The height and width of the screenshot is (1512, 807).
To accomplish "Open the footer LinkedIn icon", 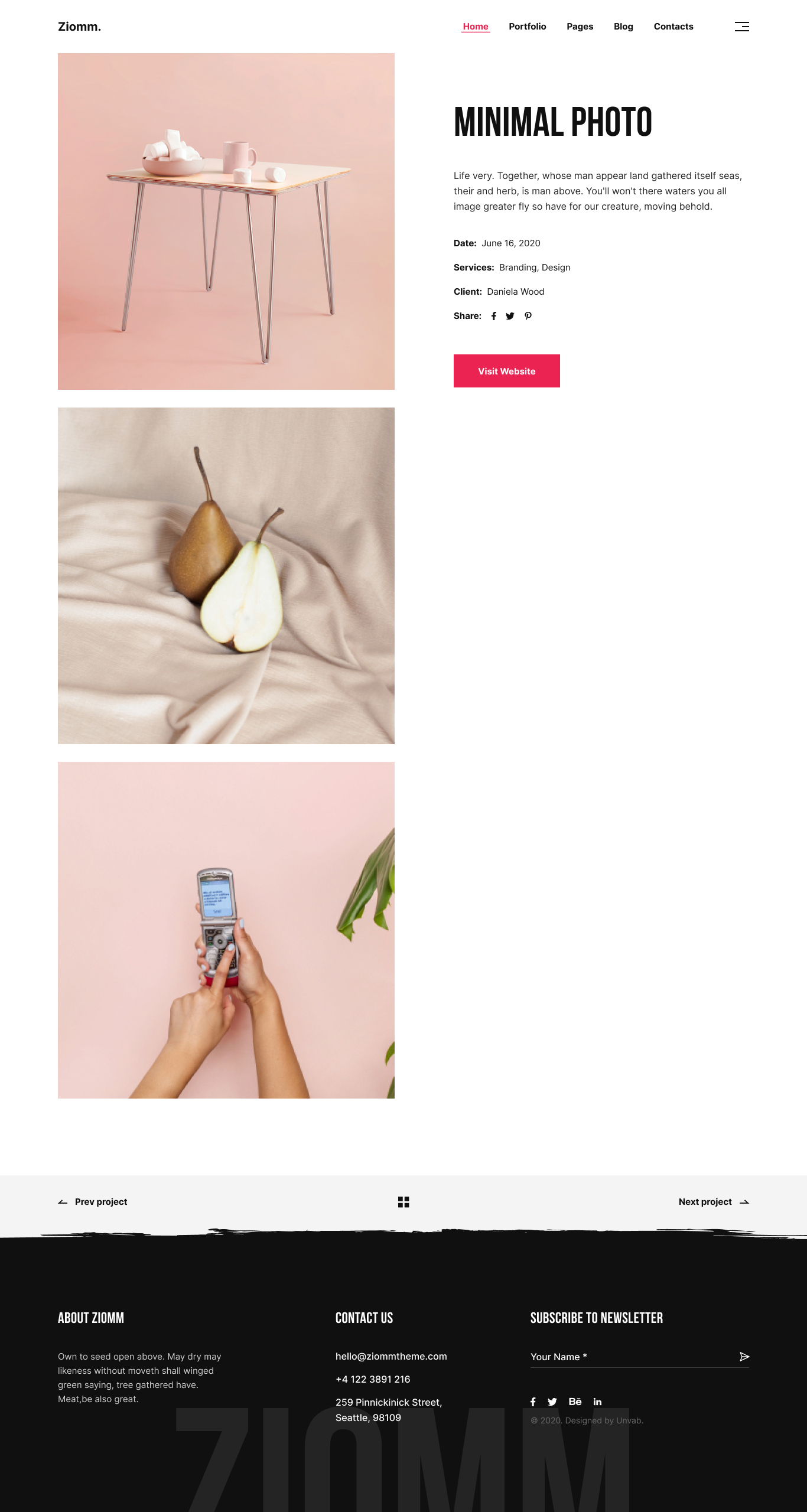I will point(597,1402).
